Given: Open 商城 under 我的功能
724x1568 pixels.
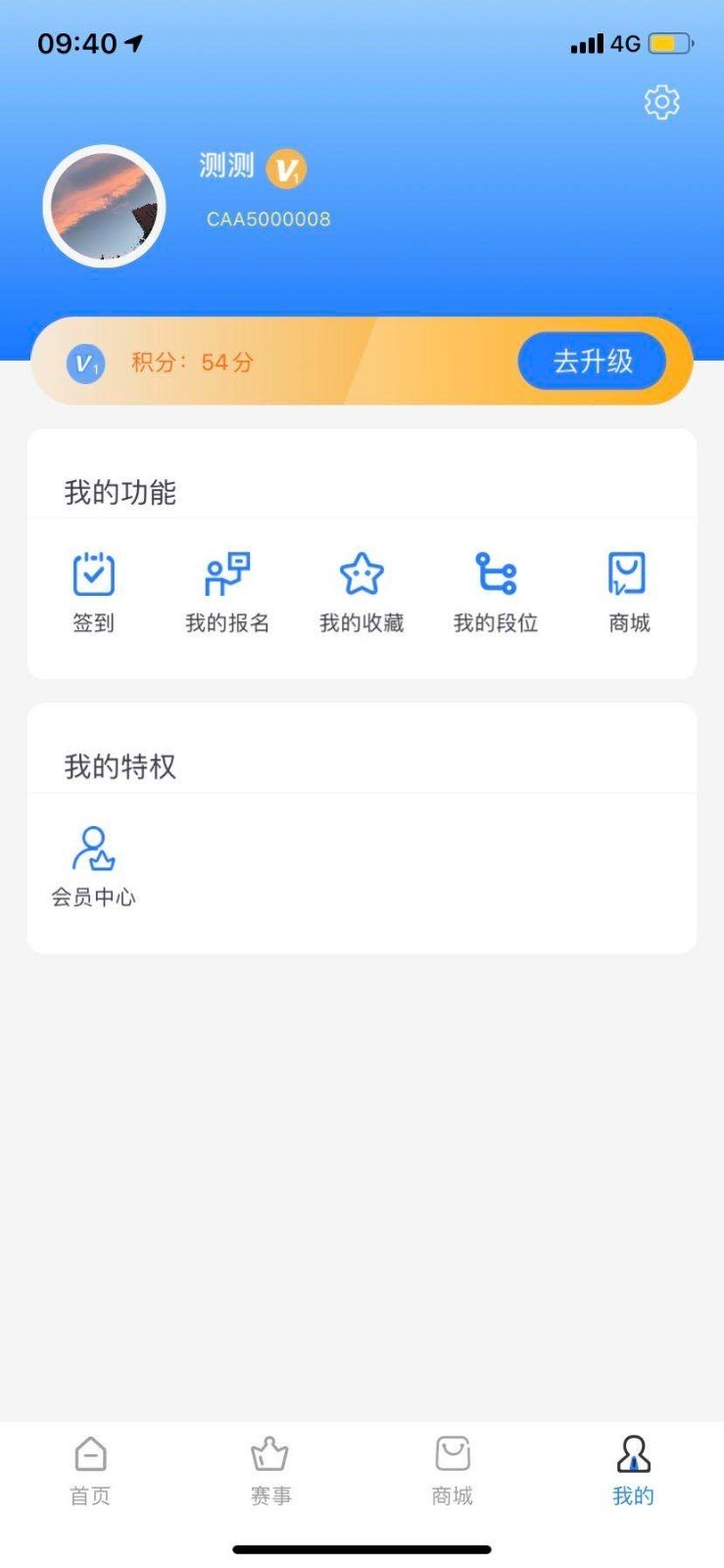Looking at the screenshot, I should pyautogui.click(x=628, y=592).
